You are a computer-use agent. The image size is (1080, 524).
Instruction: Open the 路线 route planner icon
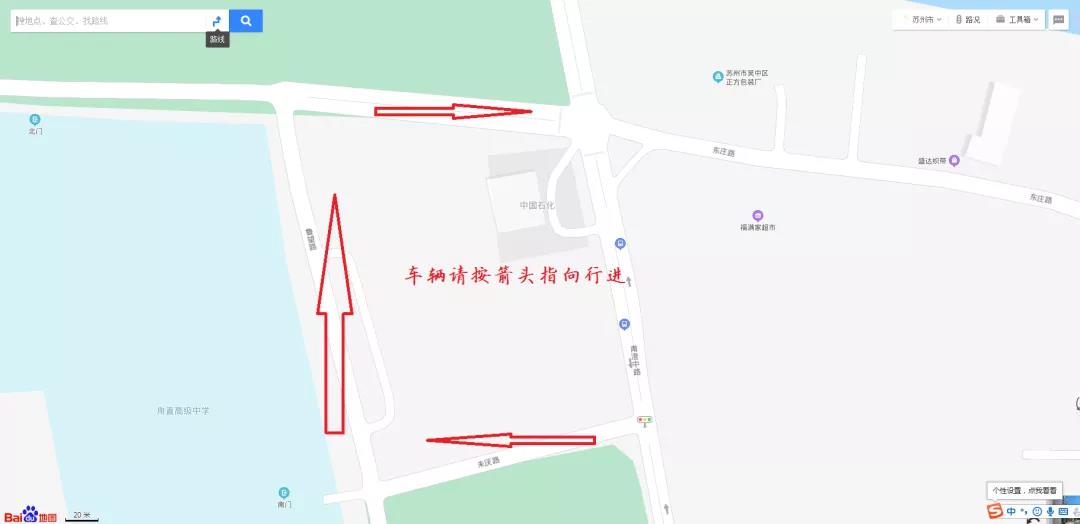coord(217,20)
